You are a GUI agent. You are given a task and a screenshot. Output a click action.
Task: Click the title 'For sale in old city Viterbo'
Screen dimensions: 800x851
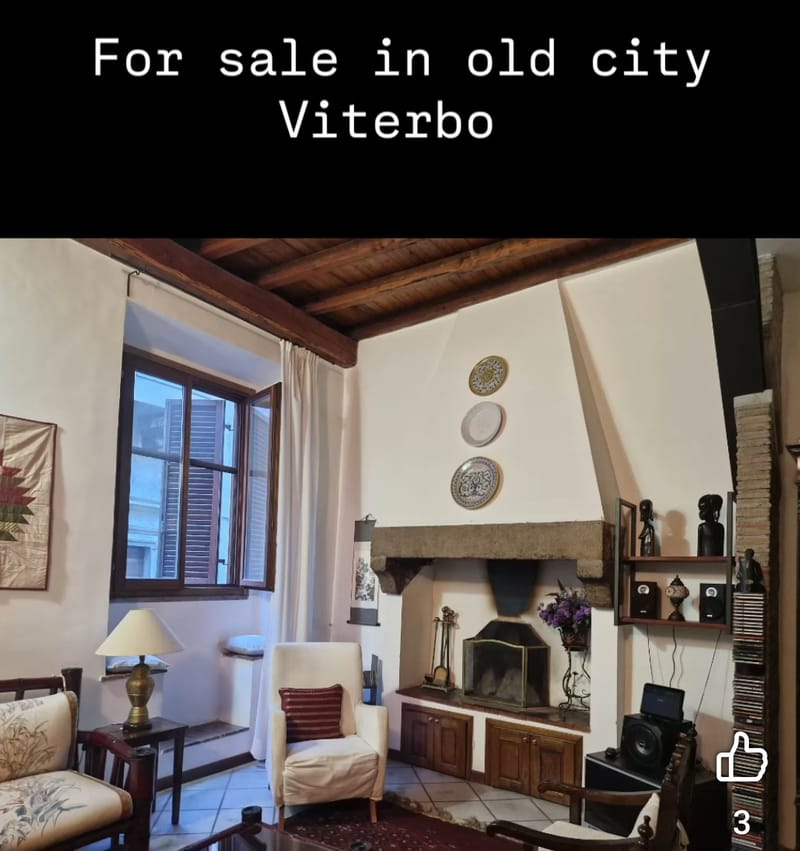point(400,90)
